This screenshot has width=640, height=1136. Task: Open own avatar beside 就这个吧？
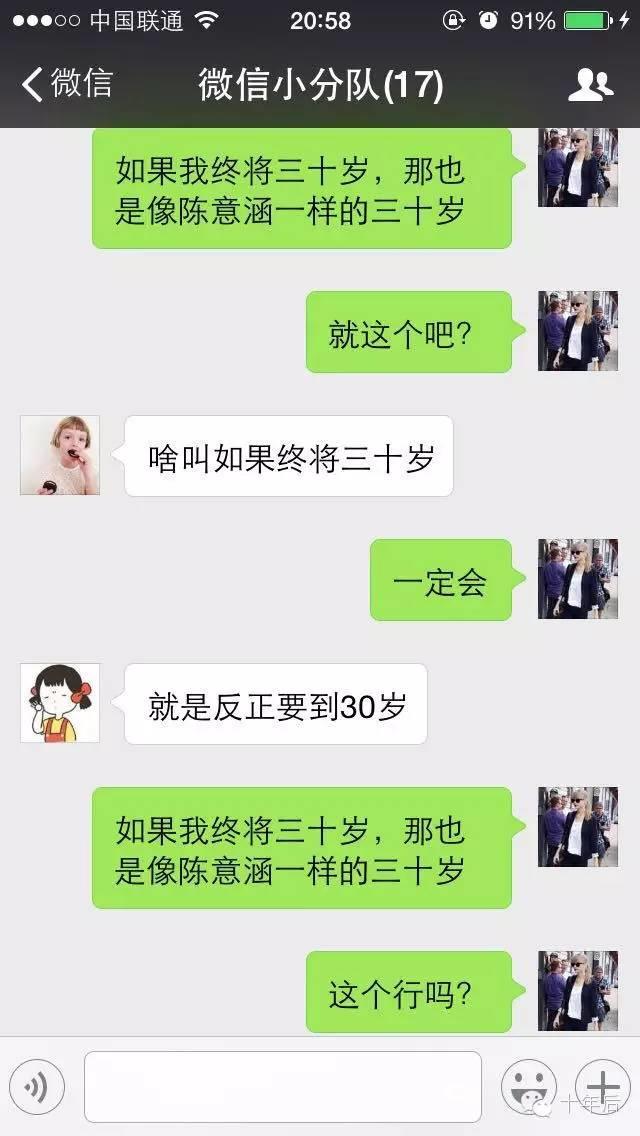tap(578, 332)
